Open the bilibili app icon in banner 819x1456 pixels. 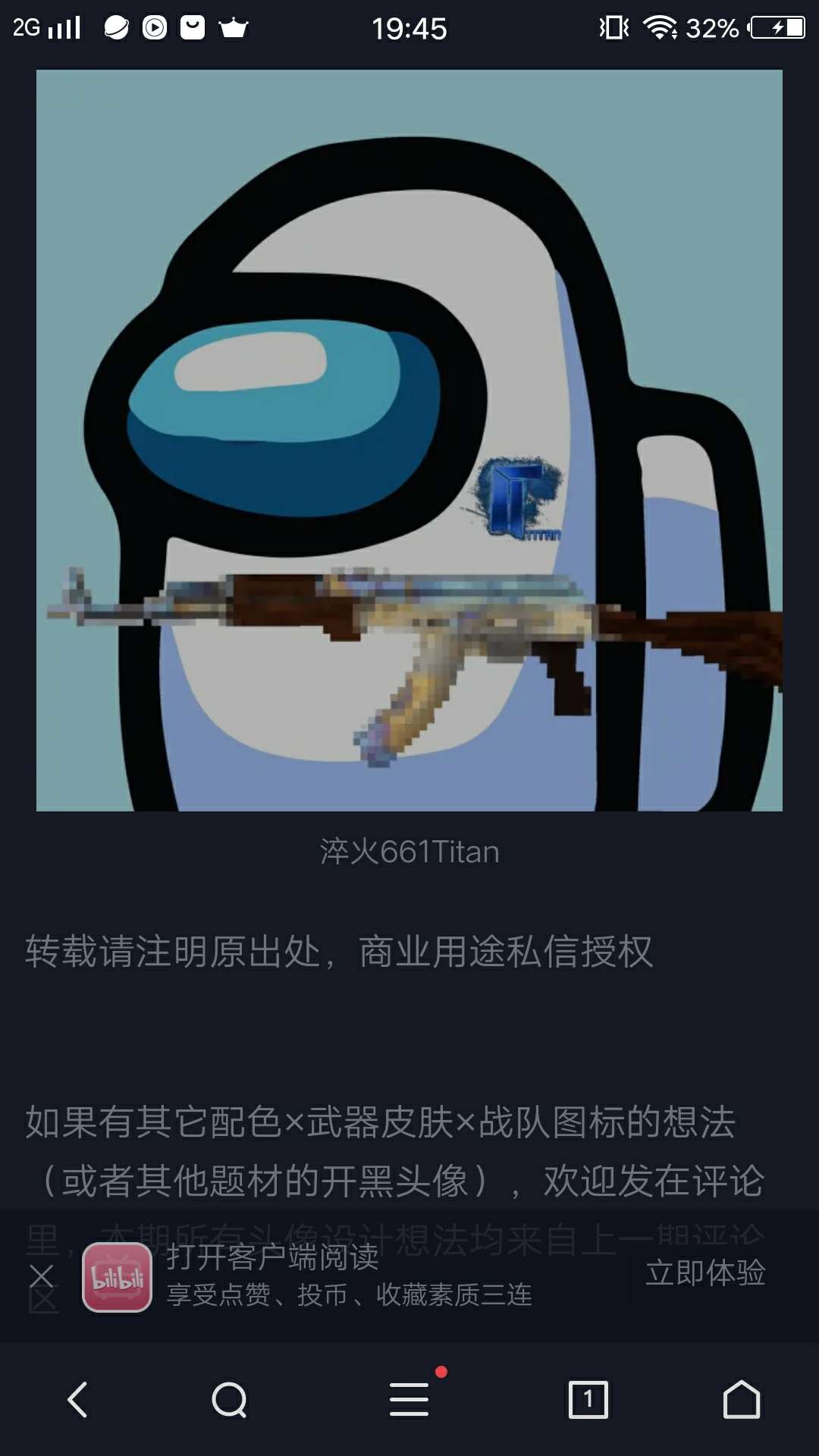pyautogui.click(x=117, y=1277)
